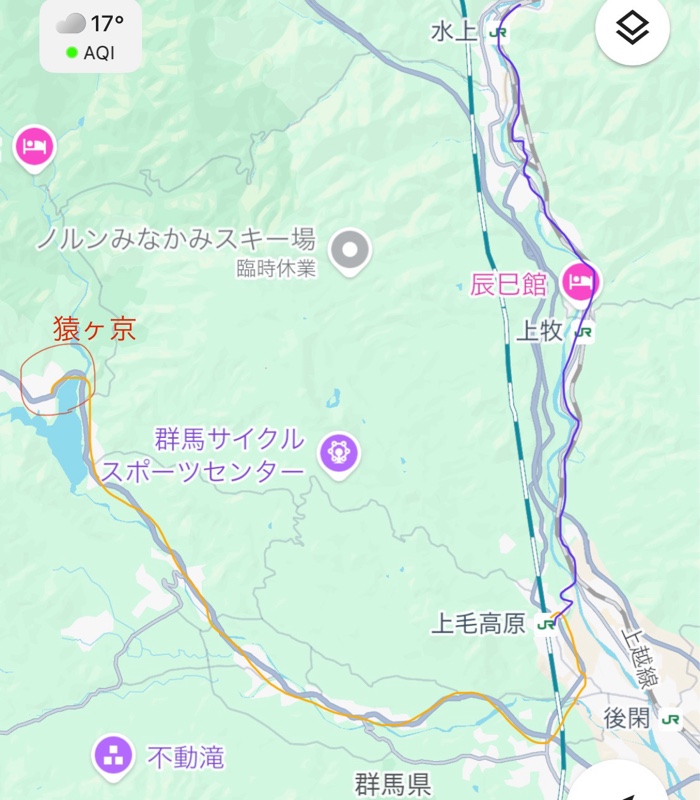Screen dimensions: 700x800
Task: Select the 後閑 JR station marker
Action: 671,719
